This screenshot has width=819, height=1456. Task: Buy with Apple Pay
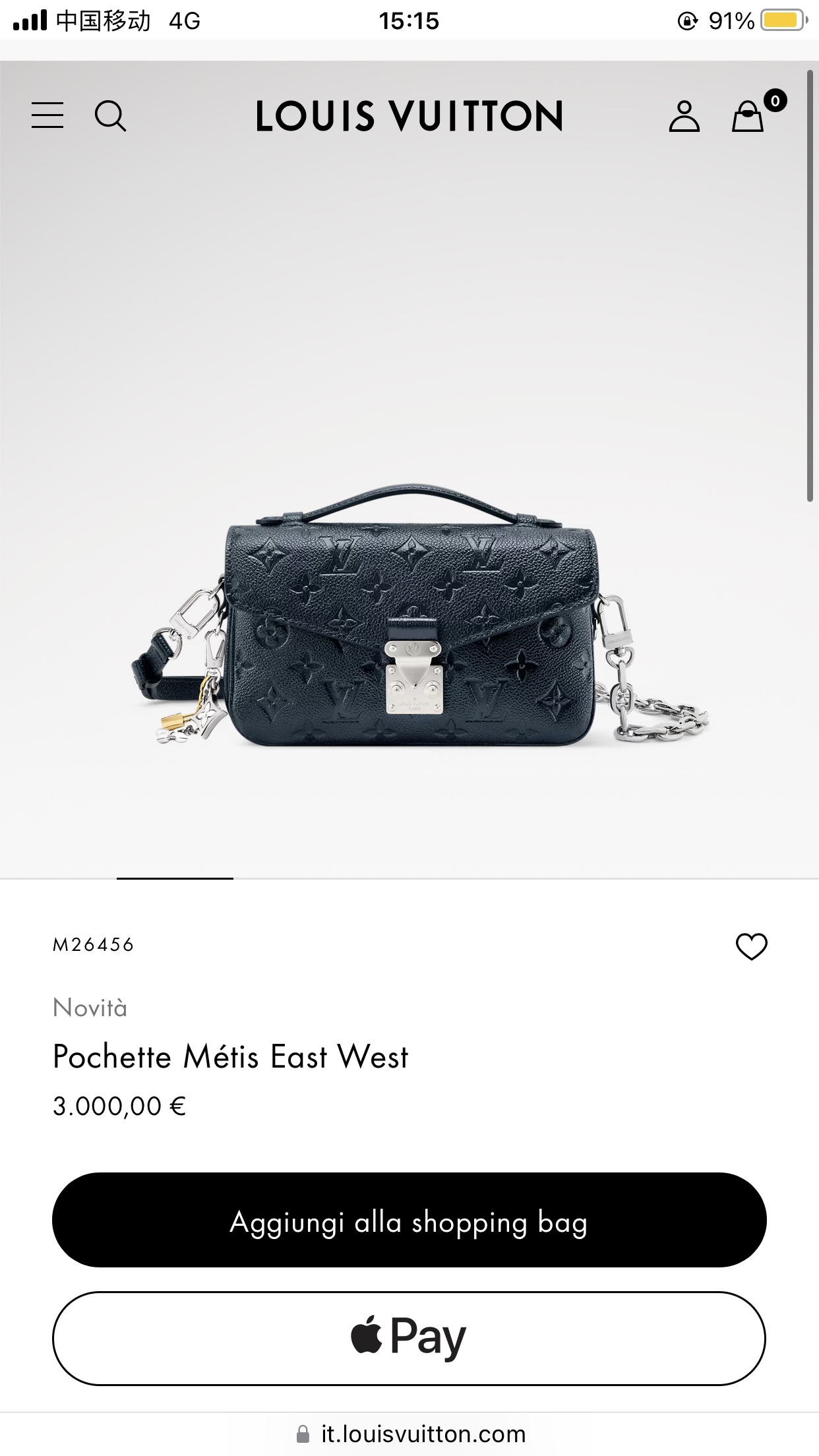(x=409, y=1338)
